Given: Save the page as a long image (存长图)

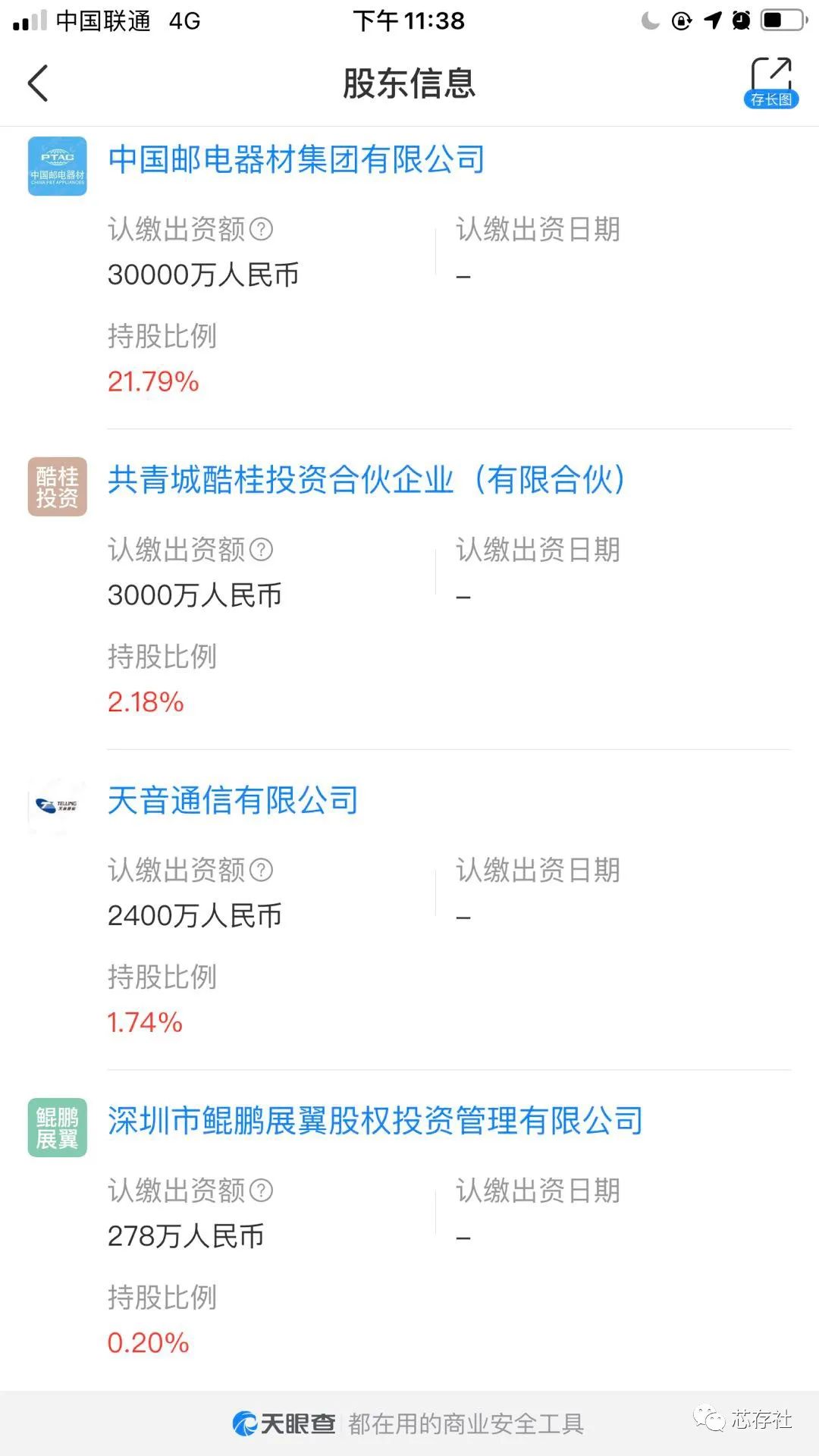Looking at the screenshot, I should pyautogui.click(x=770, y=83).
